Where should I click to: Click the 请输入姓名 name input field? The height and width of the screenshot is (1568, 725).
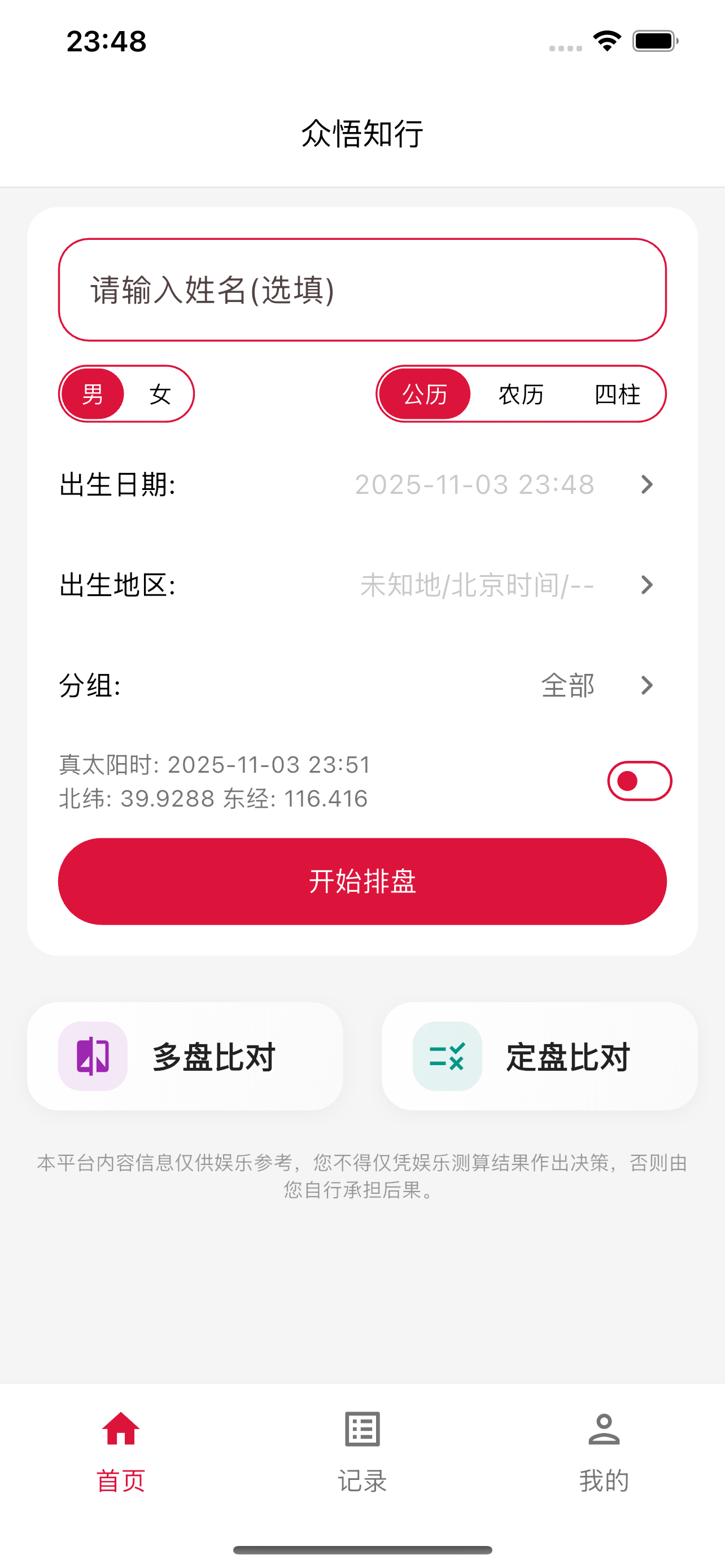coord(362,290)
